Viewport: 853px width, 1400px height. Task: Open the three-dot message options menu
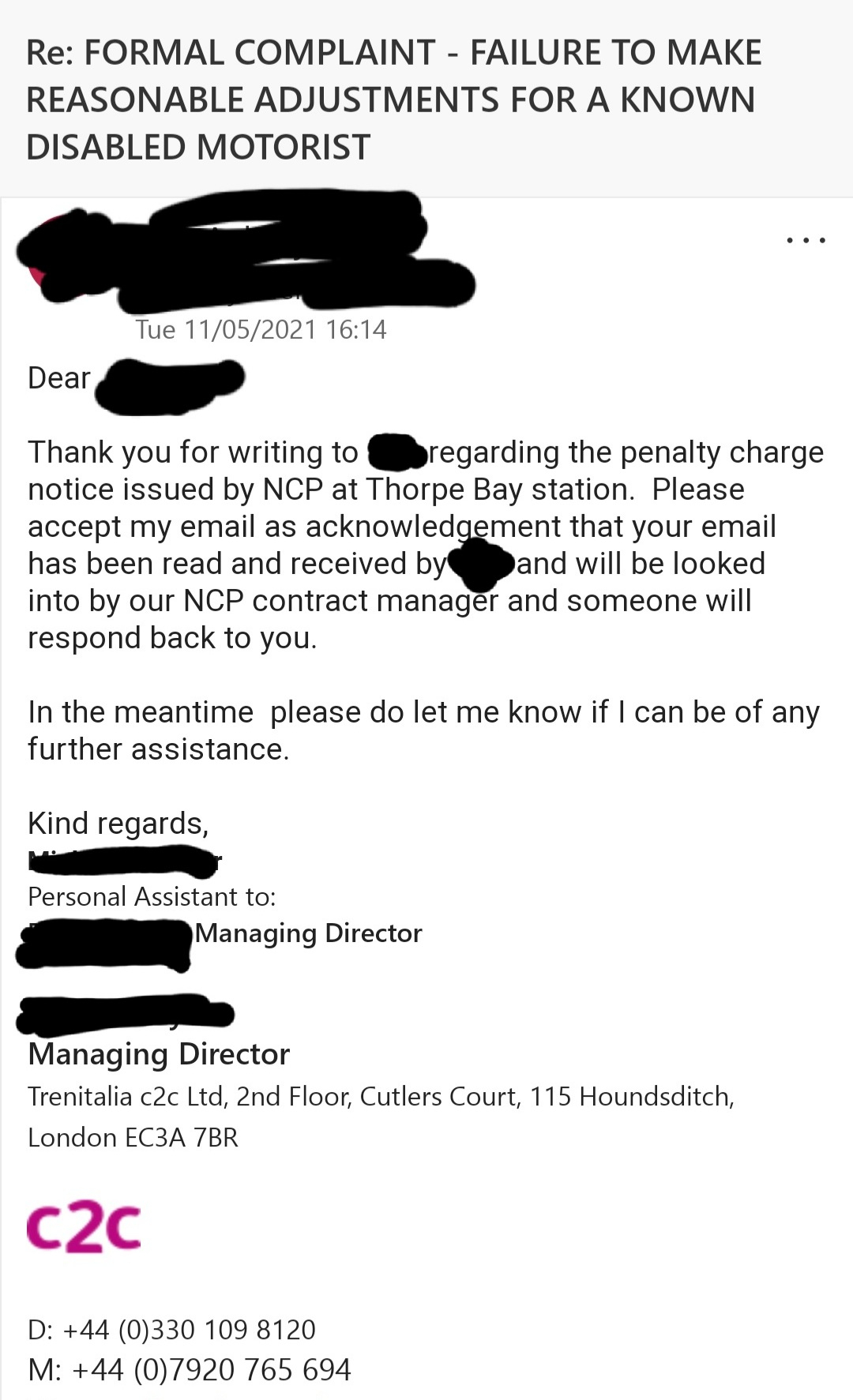806,240
